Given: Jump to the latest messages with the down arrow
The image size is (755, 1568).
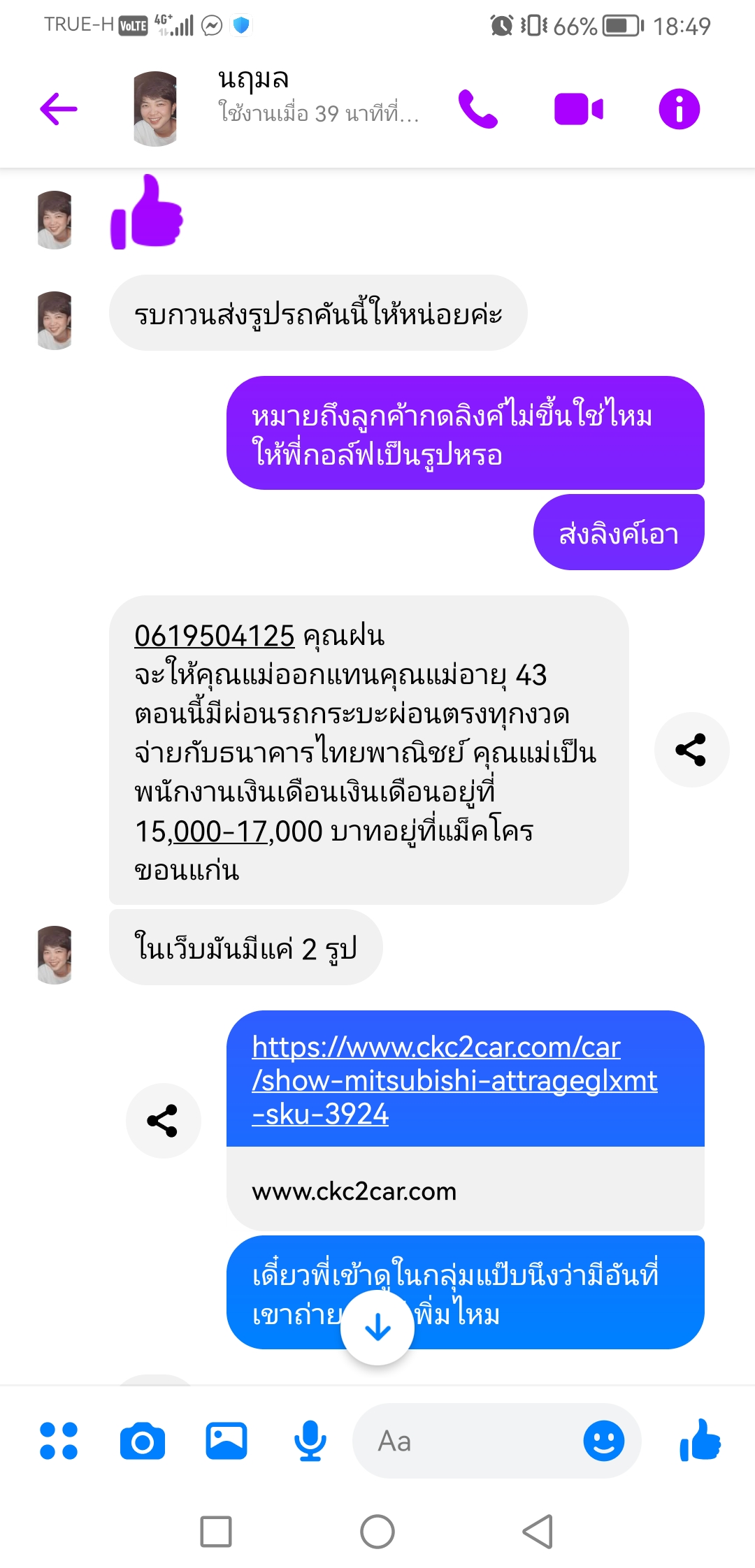Looking at the screenshot, I should point(377,1328).
